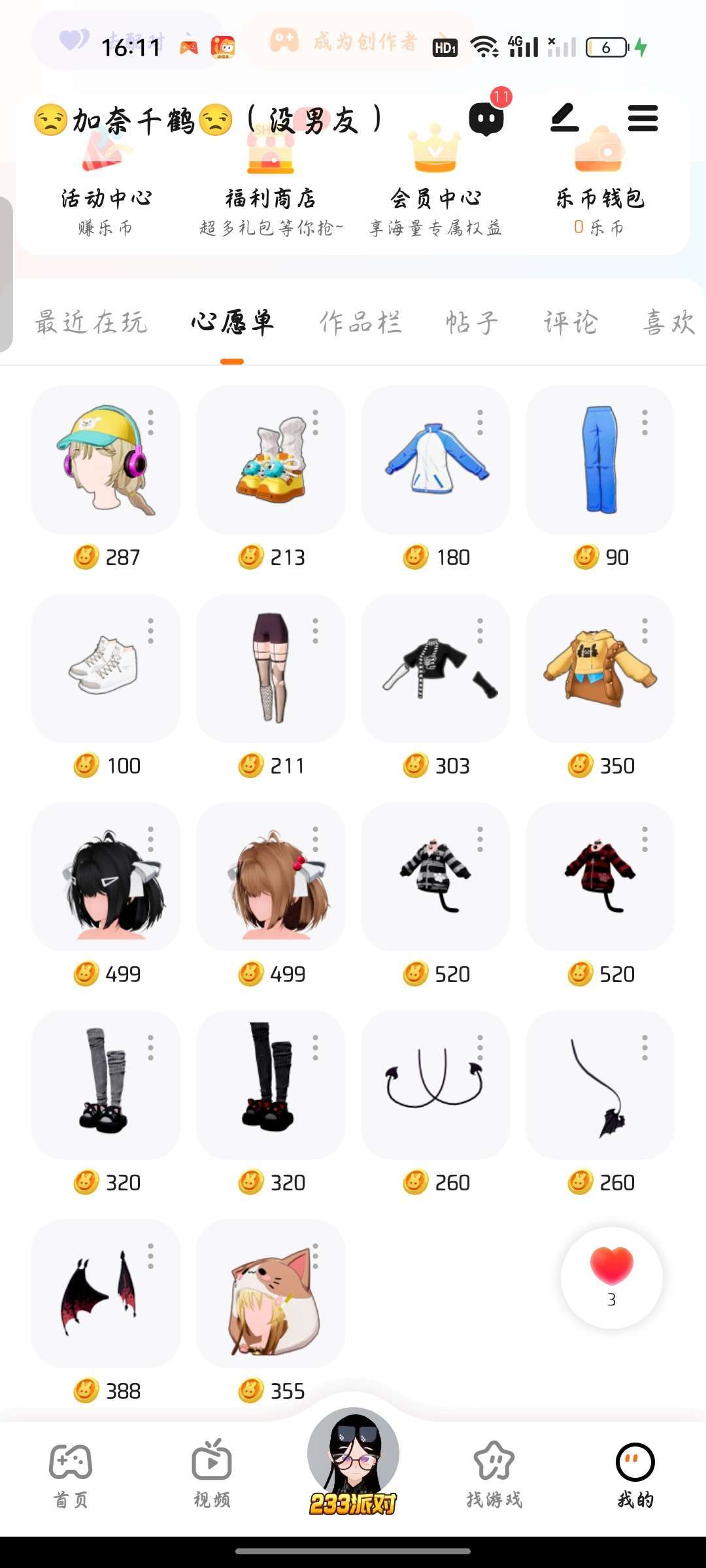Screen dimensions: 706x1568
Task: Open the yellow hoodie priced 350
Action: (x=599, y=669)
